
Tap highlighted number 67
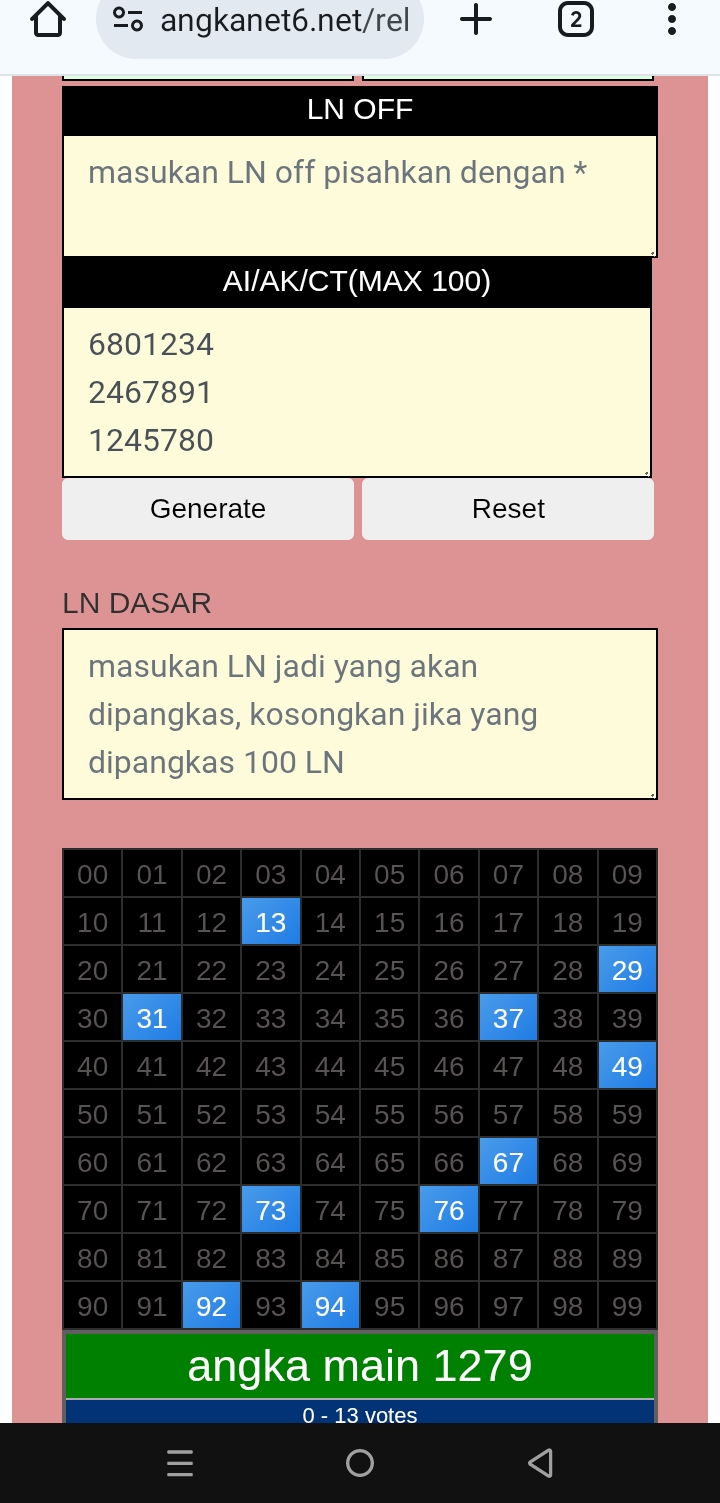click(x=508, y=1162)
